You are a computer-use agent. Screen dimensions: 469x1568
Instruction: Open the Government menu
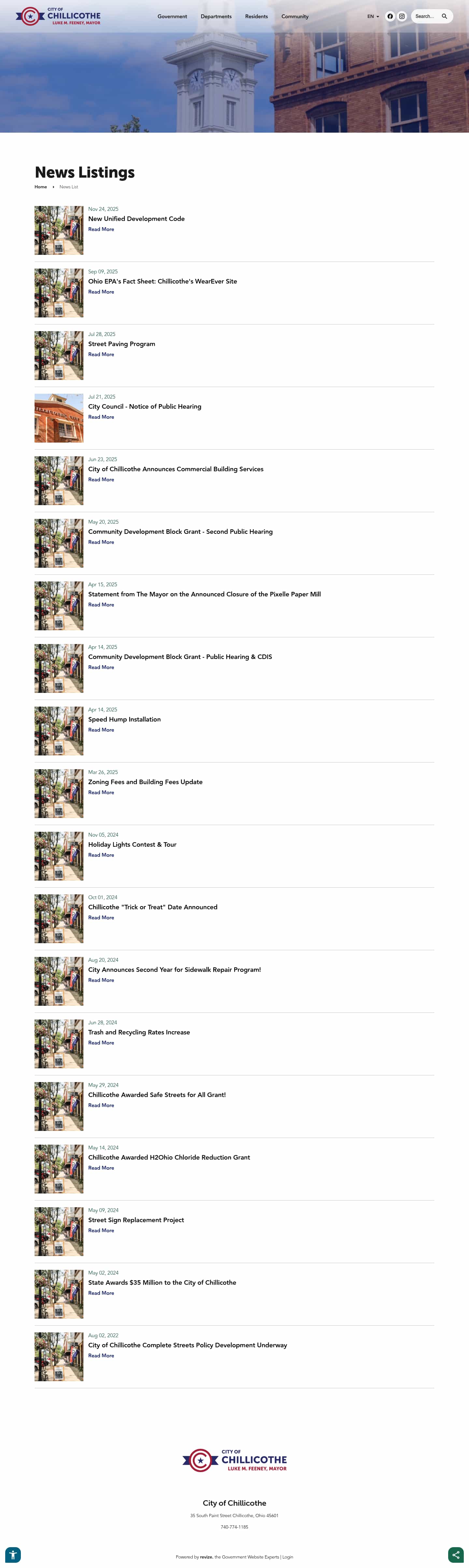172,16
